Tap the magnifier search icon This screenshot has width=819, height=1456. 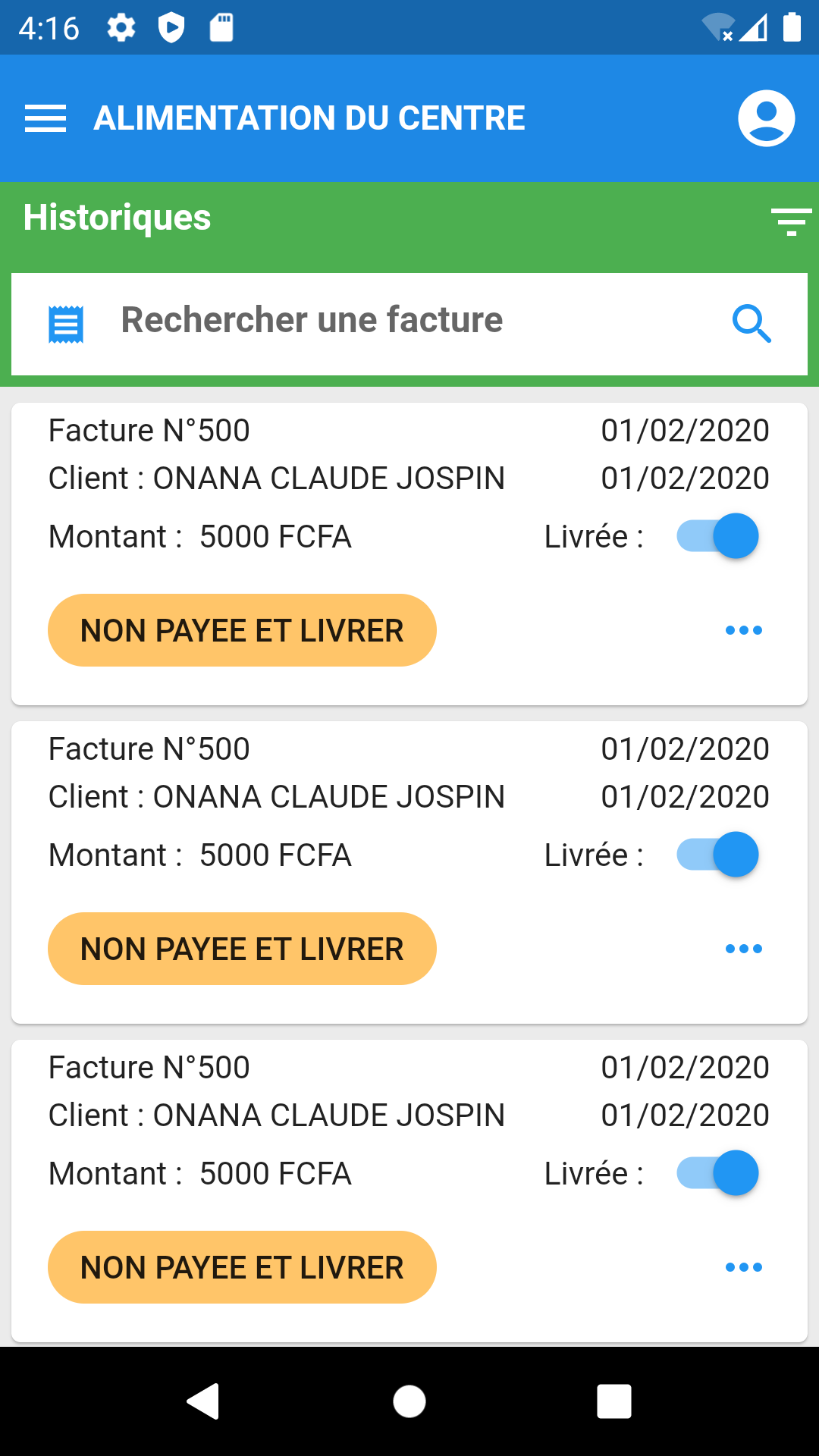pyautogui.click(x=752, y=324)
